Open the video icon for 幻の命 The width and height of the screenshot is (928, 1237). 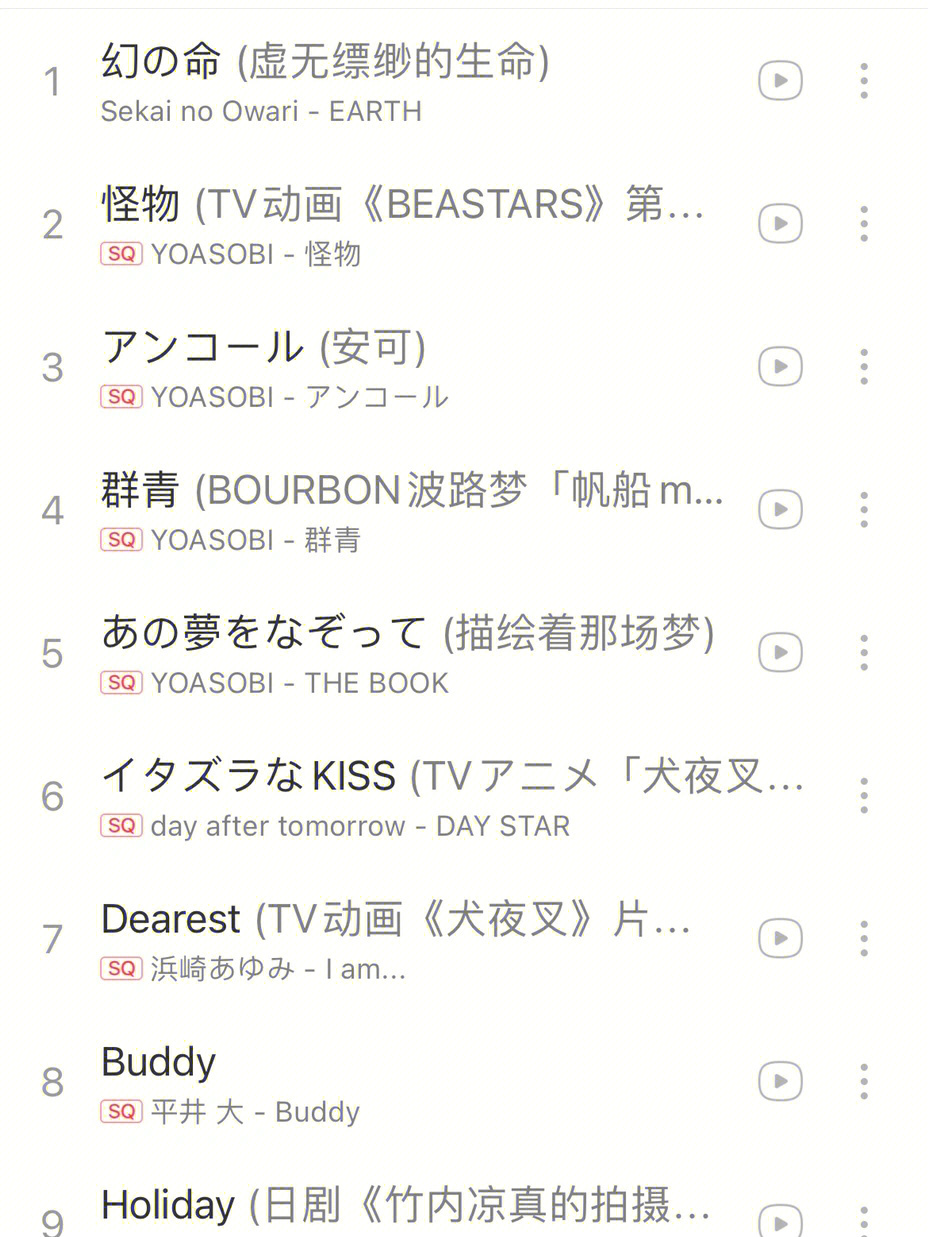pyautogui.click(x=781, y=81)
